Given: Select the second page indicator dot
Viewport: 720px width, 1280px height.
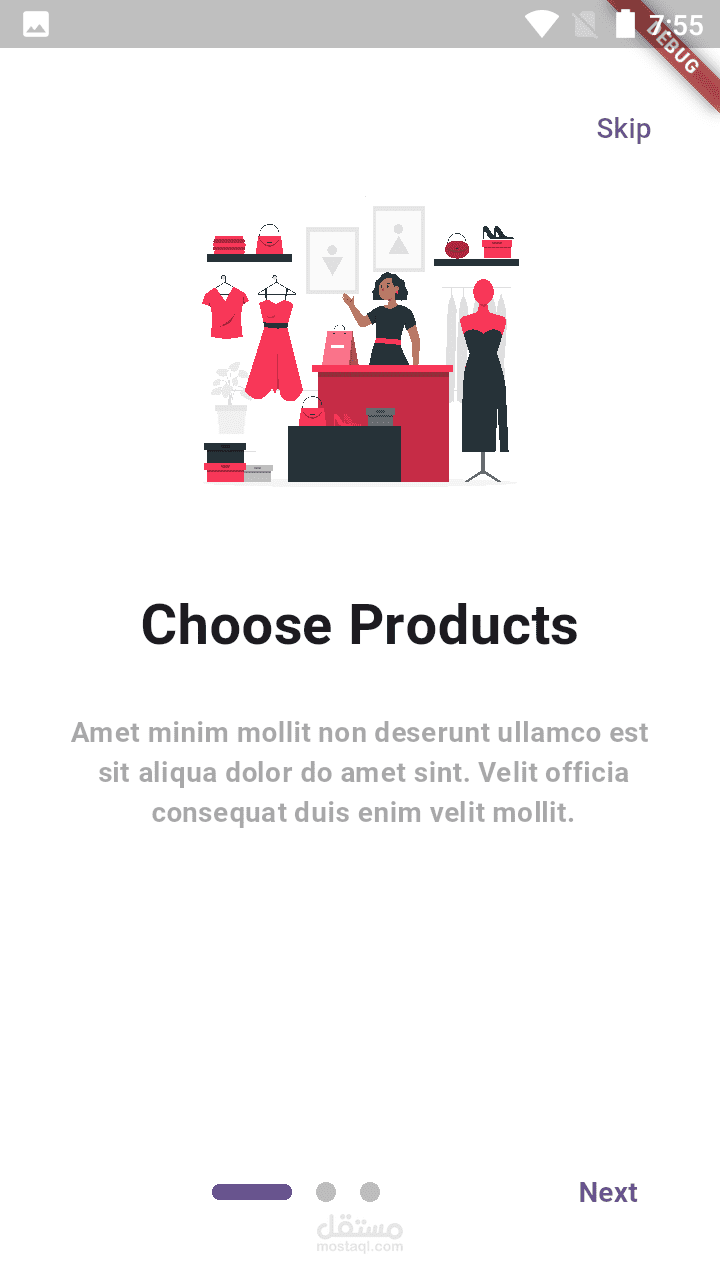Looking at the screenshot, I should click(326, 1192).
